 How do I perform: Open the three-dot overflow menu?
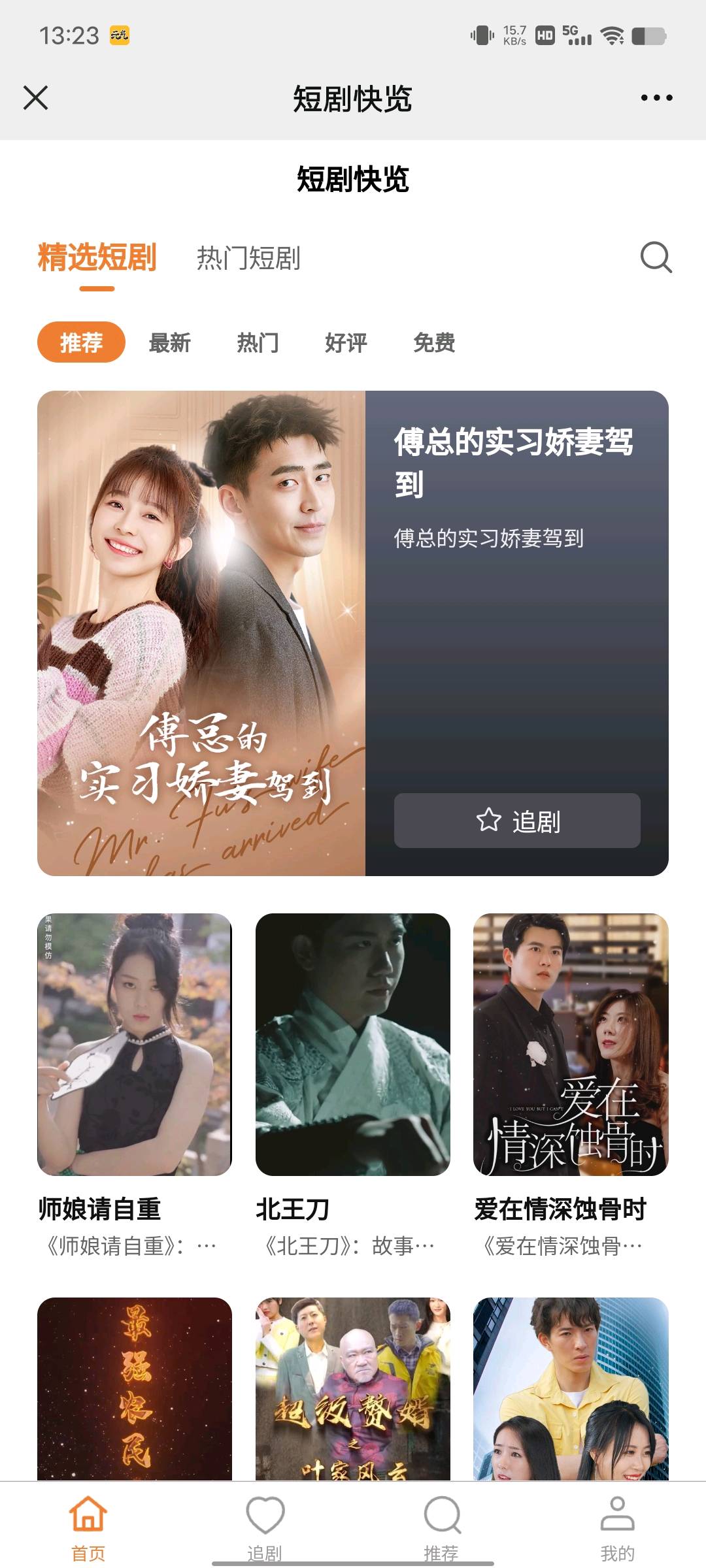point(656,98)
